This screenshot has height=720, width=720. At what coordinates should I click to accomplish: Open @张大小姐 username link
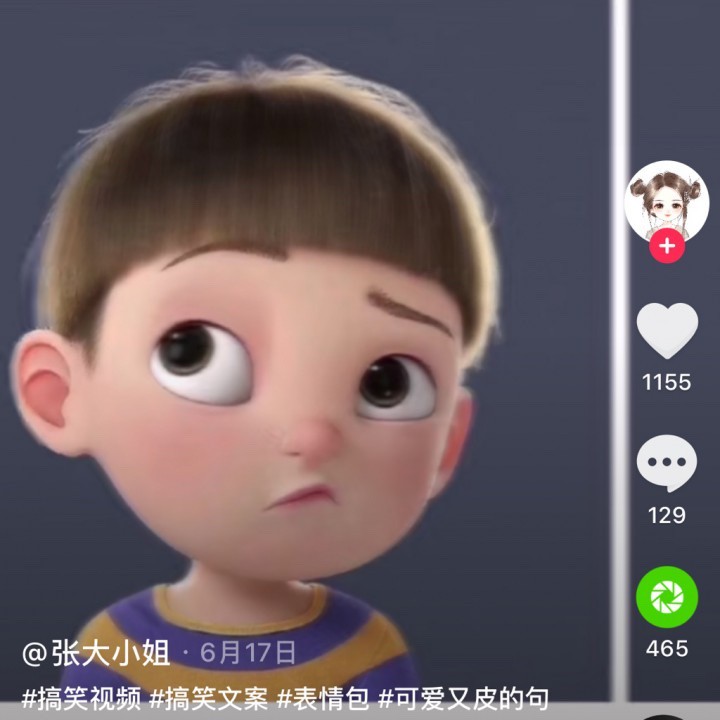click(x=96, y=654)
